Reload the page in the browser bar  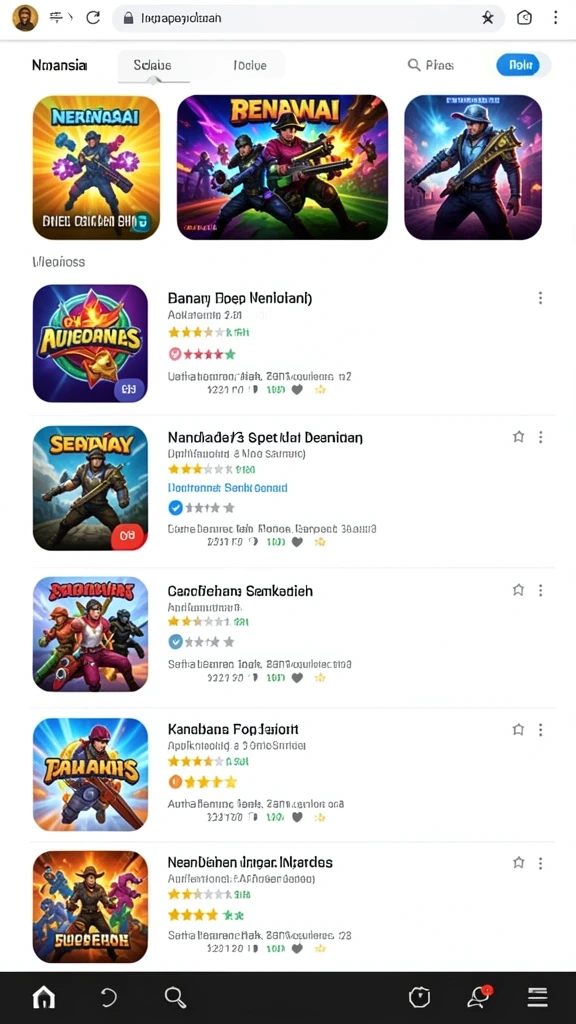click(x=93, y=18)
